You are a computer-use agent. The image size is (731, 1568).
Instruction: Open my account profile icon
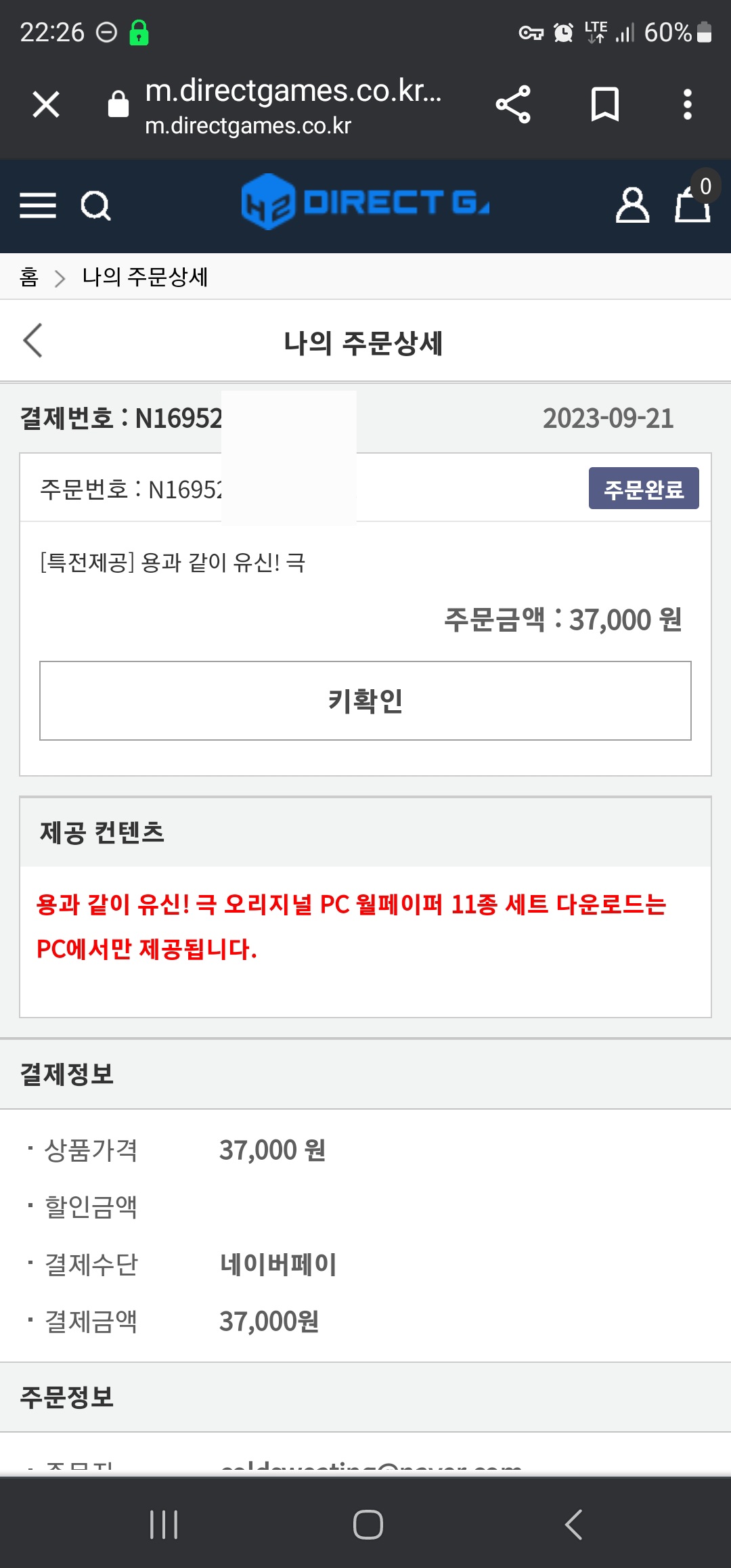point(632,205)
